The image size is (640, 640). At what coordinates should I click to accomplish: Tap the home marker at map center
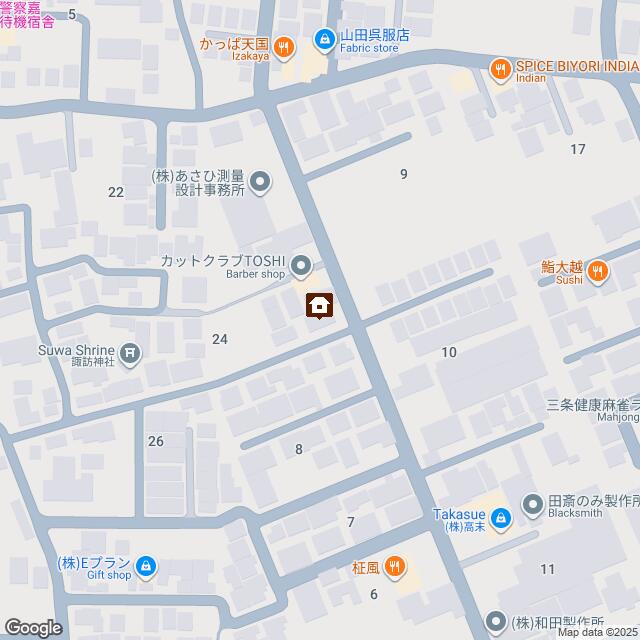tap(320, 305)
